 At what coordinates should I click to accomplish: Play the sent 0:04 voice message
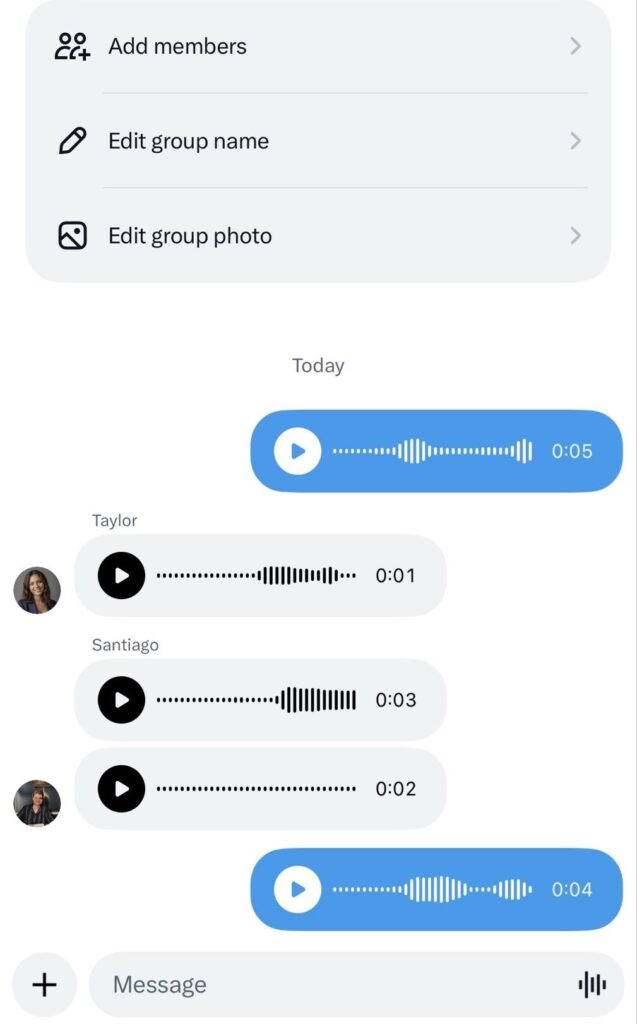[297, 889]
